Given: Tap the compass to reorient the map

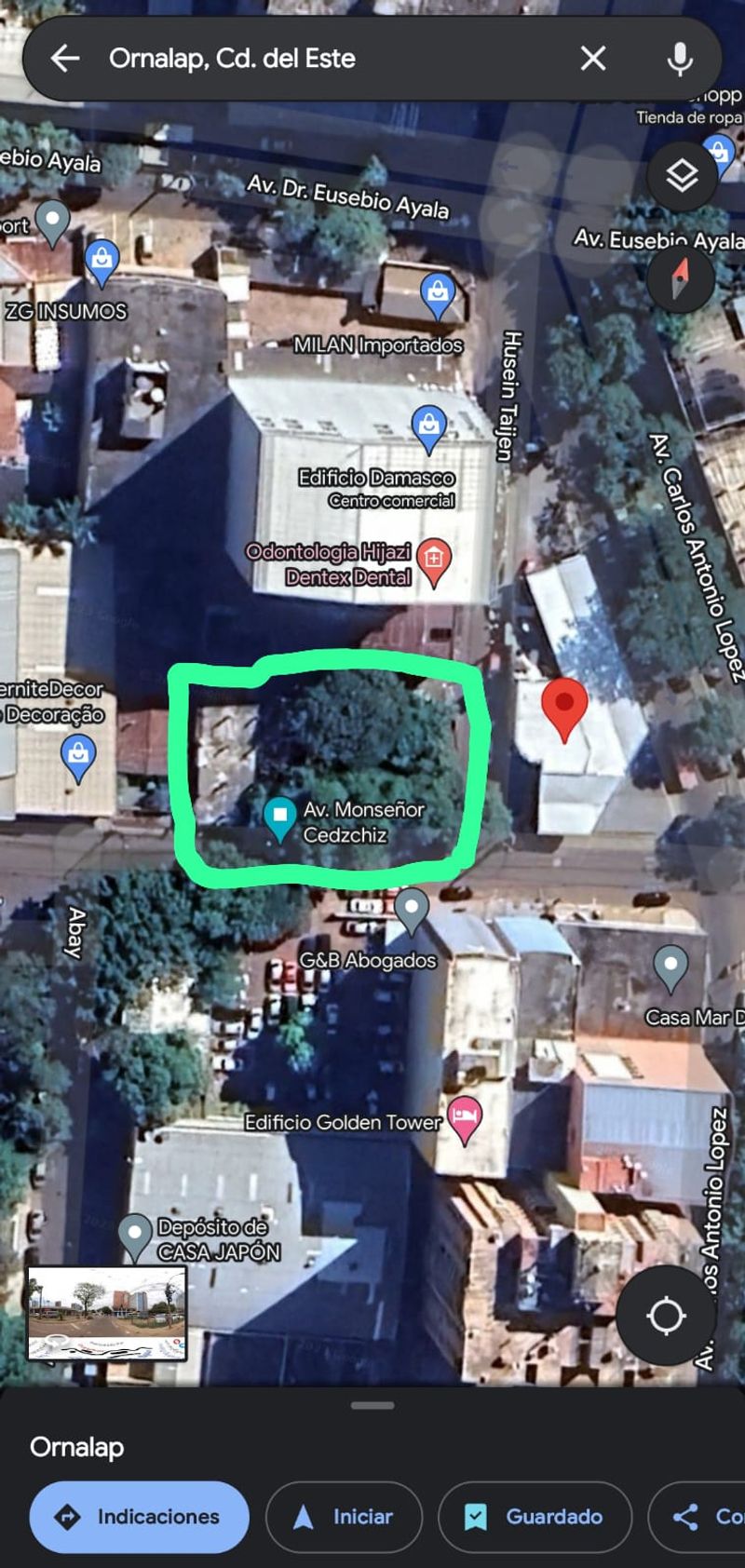Looking at the screenshot, I should click(681, 277).
